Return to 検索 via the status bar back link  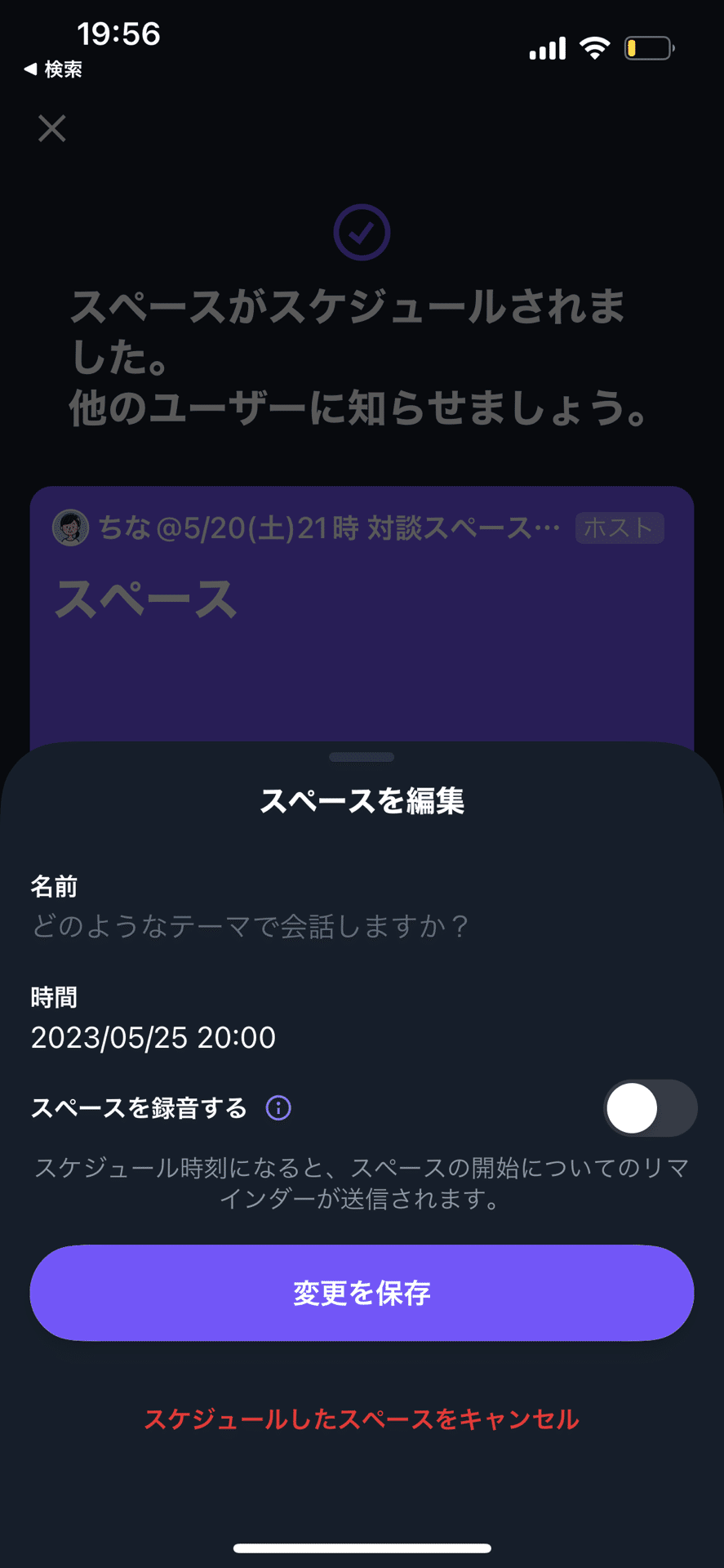[x=54, y=69]
